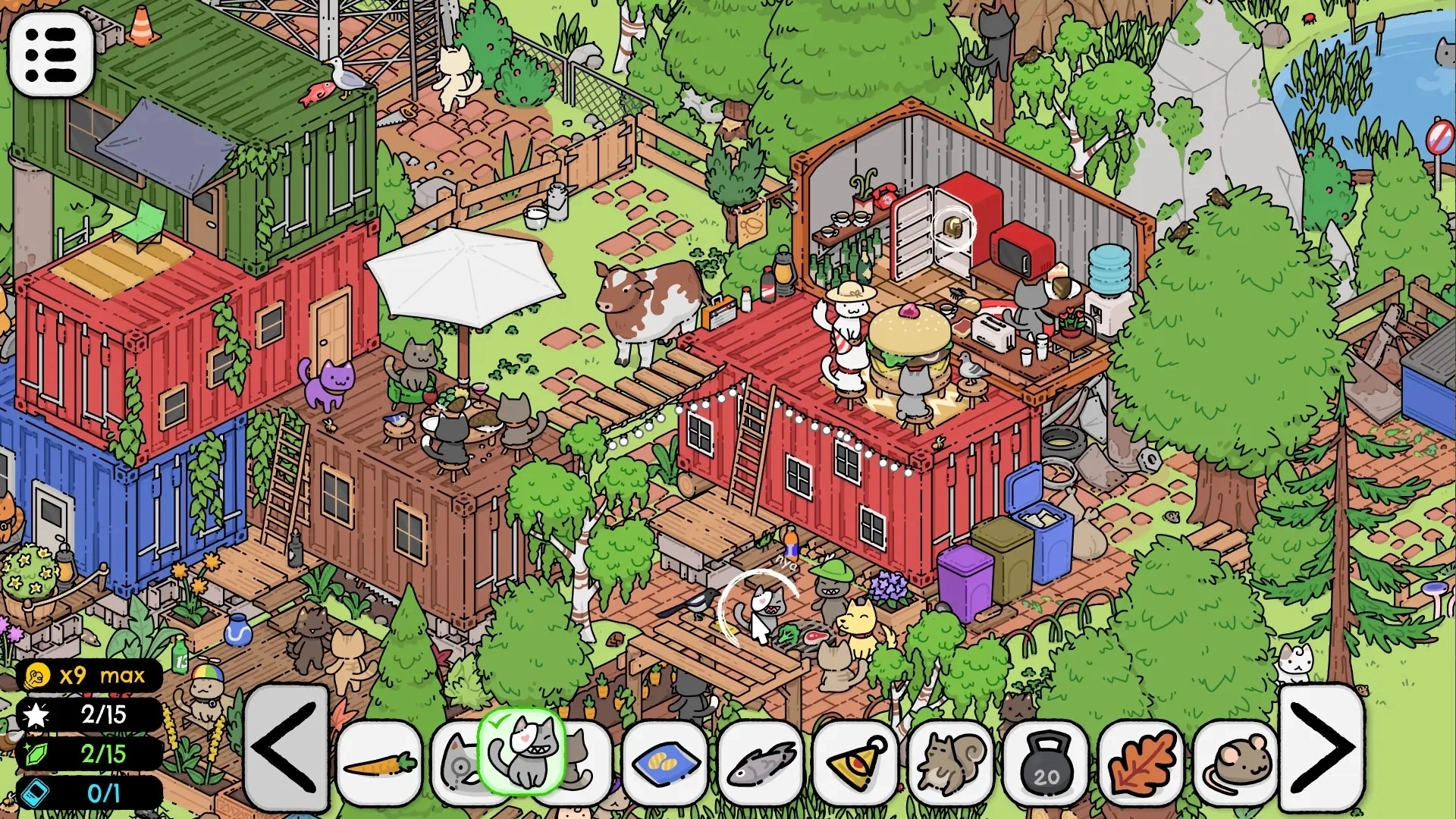Image resolution: width=1456 pixels, height=819 pixels.
Task: Select the carrot item tile
Action: tap(379, 763)
